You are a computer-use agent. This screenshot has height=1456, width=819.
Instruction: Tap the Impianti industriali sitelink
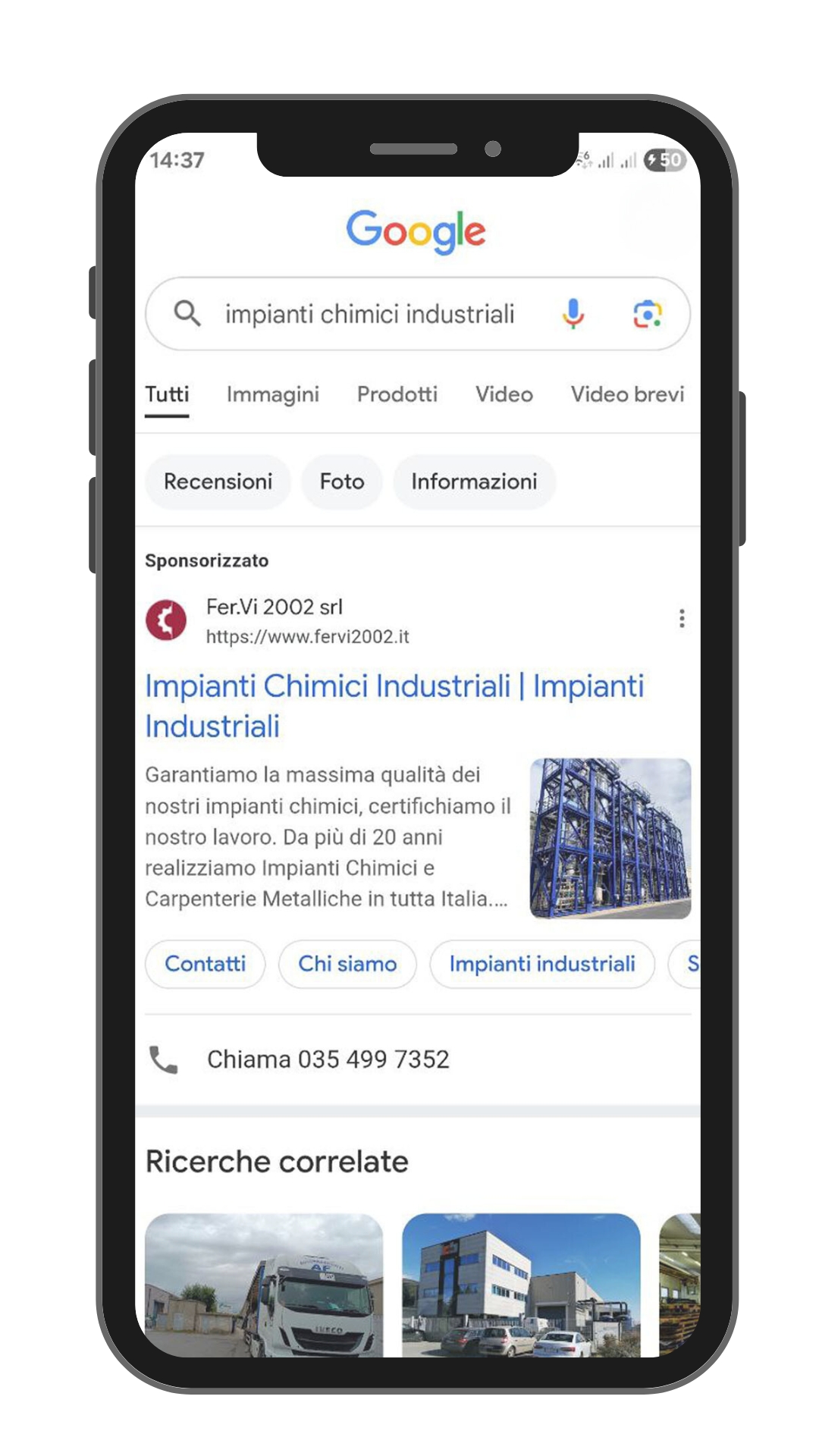(541, 964)
